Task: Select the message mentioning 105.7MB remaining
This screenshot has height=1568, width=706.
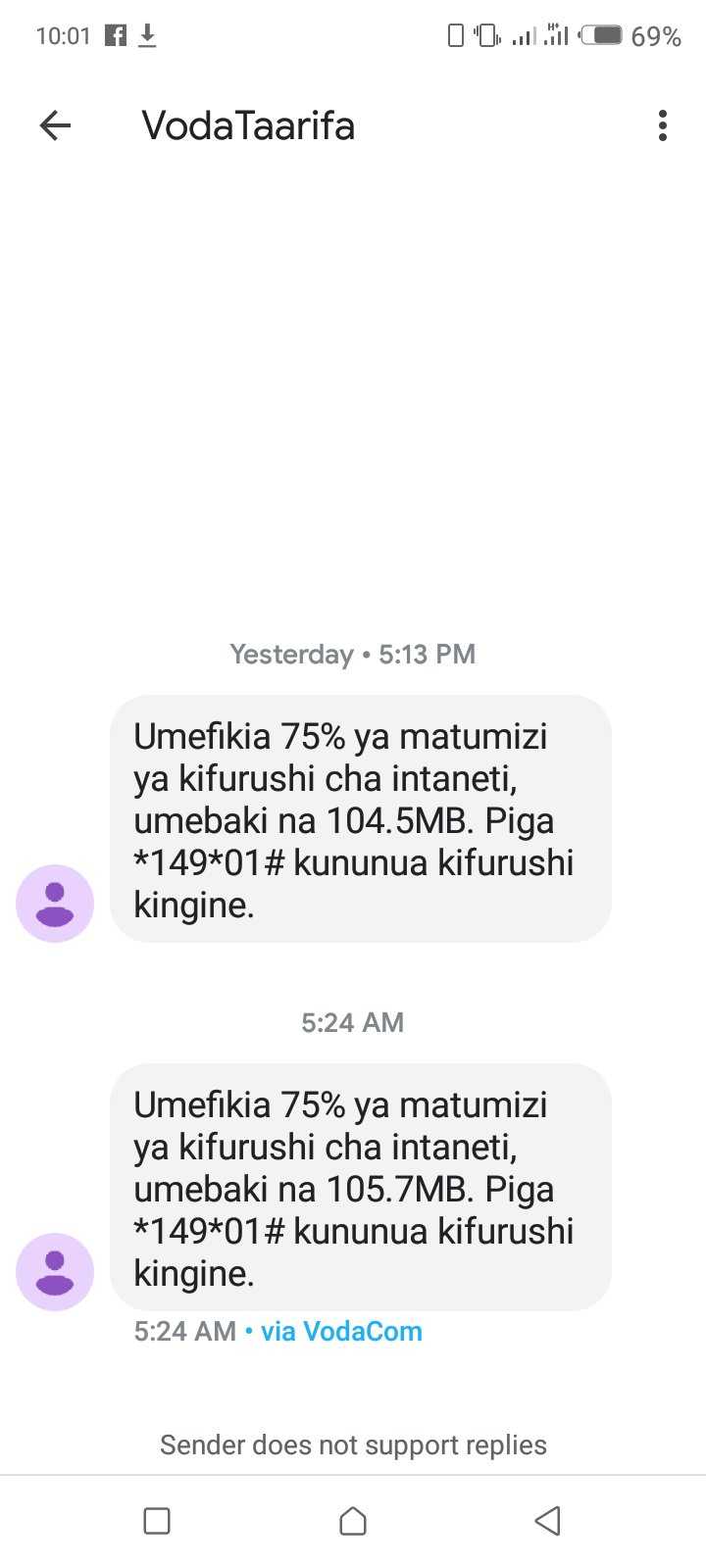Action: 361,1188
